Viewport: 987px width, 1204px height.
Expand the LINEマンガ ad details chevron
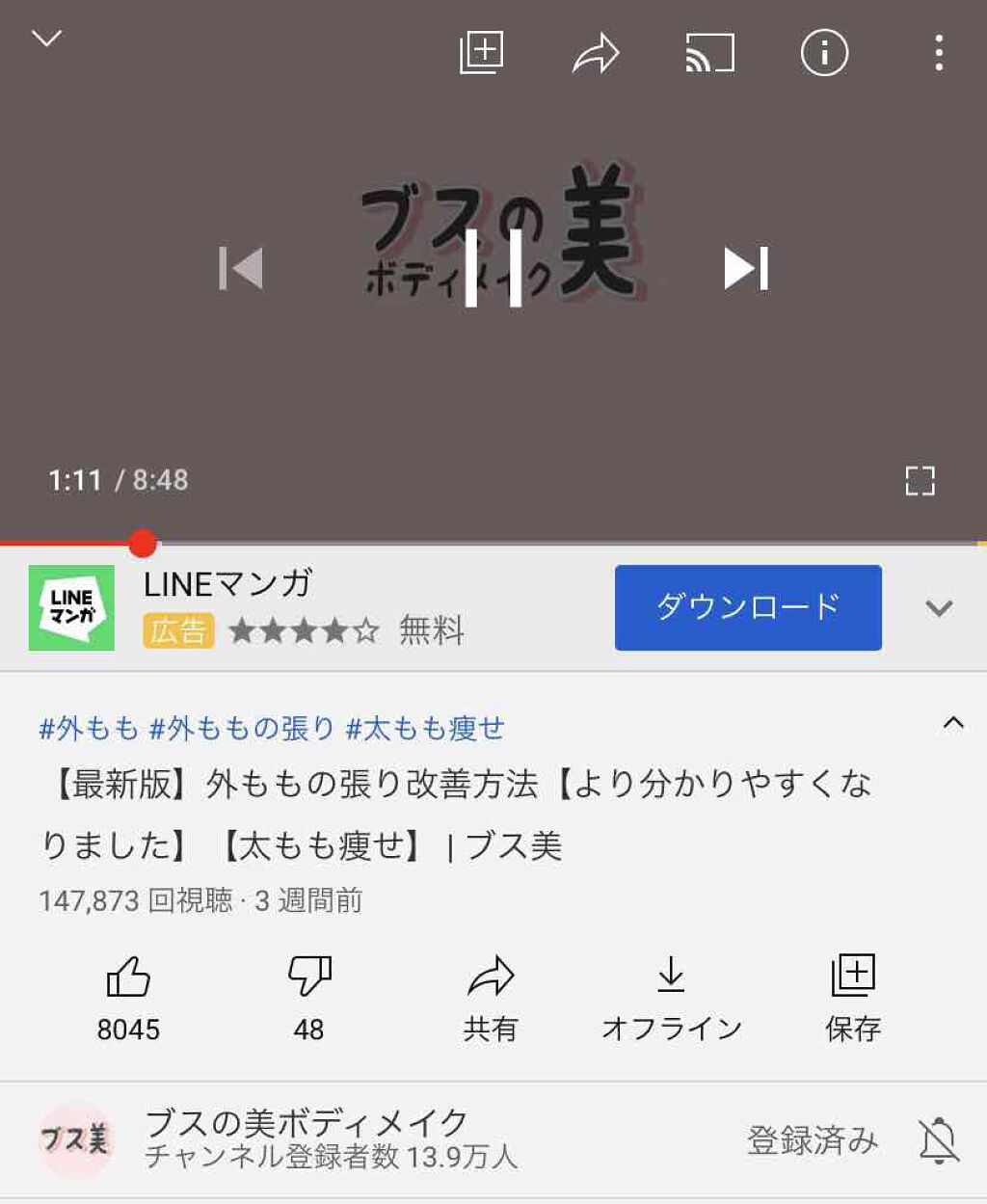pyautogui.click(x=937, y=609)
